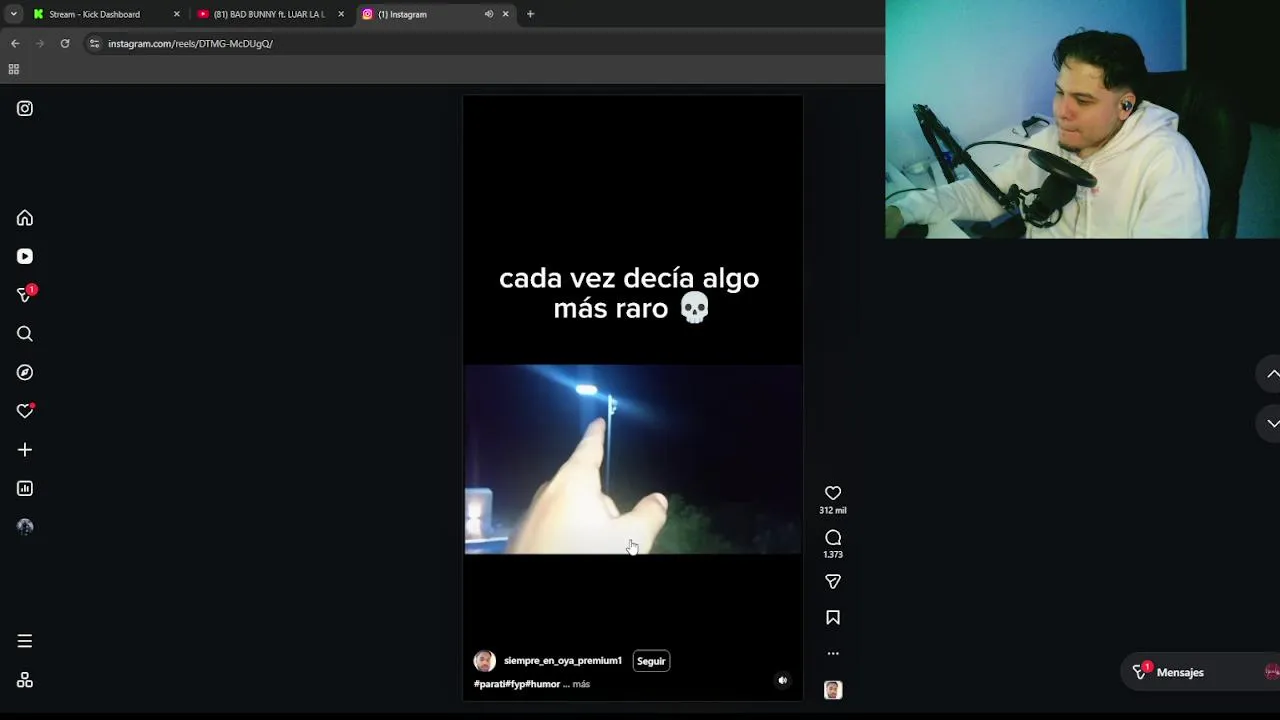Screen dimensions: 1280x720
Task: Toggle the reel's sound speaker icon
Action: tap(782, 680)
